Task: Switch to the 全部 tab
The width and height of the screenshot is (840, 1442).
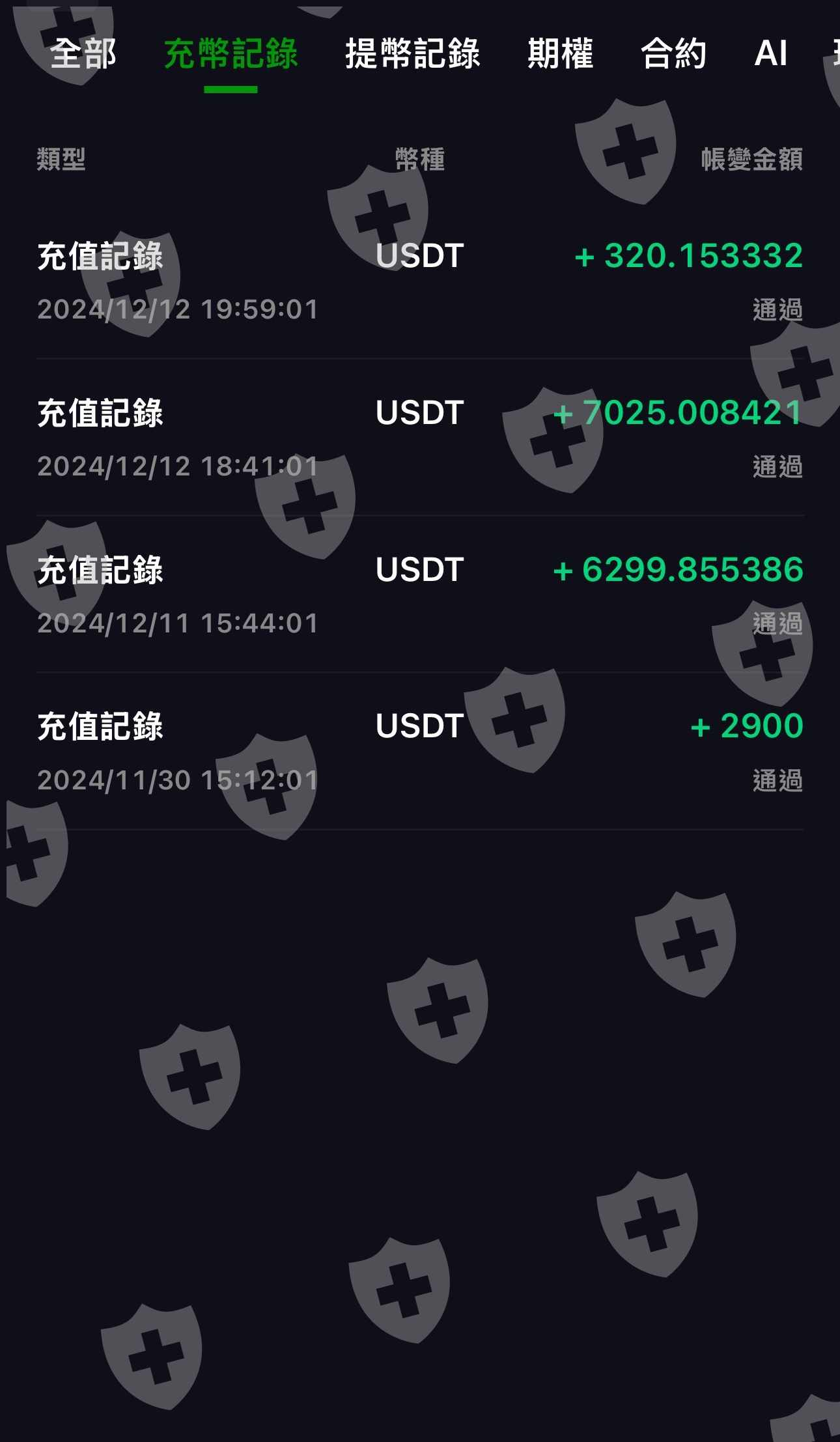Action: tap(83, 53)
